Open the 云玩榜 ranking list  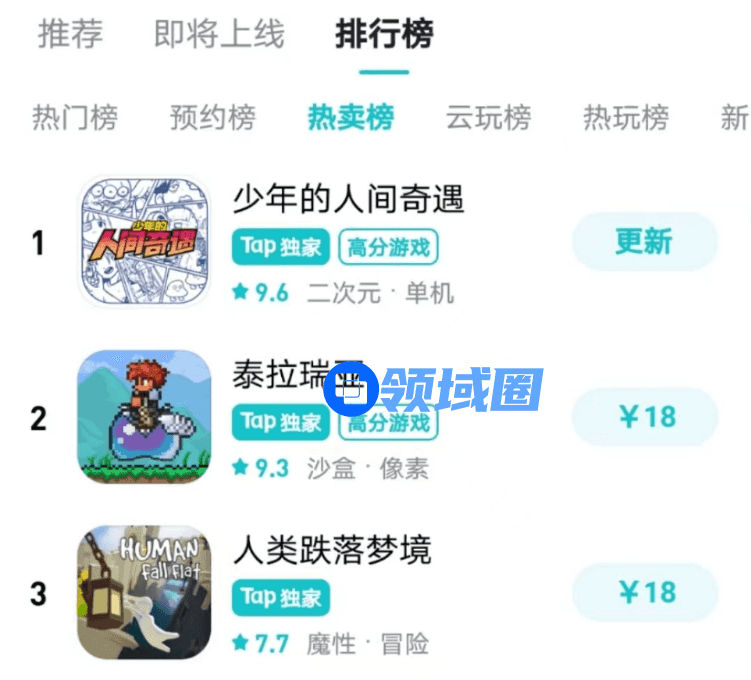point(488,118)
